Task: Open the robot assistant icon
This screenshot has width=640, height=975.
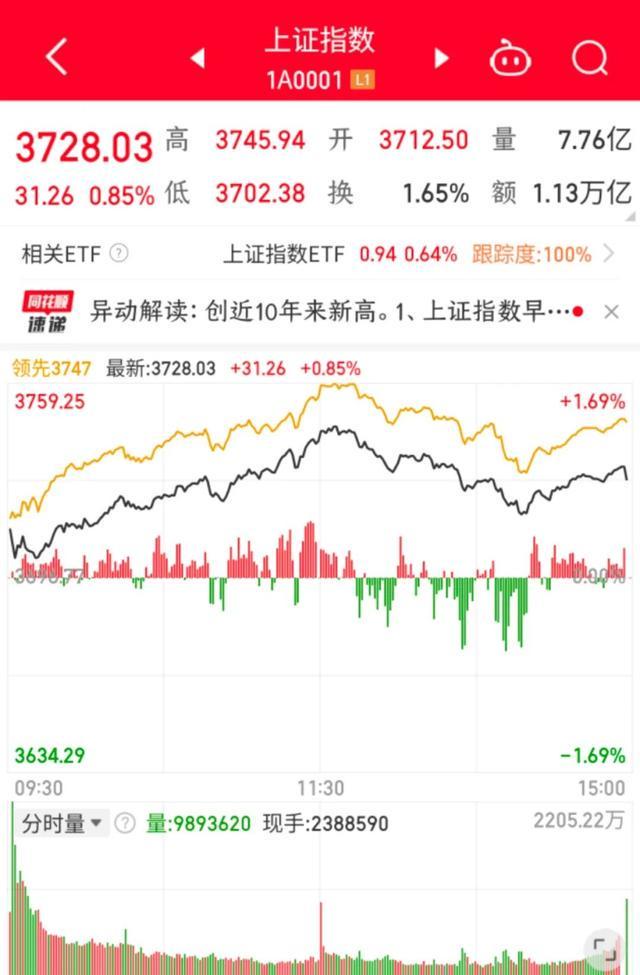Action: point(510,58)
